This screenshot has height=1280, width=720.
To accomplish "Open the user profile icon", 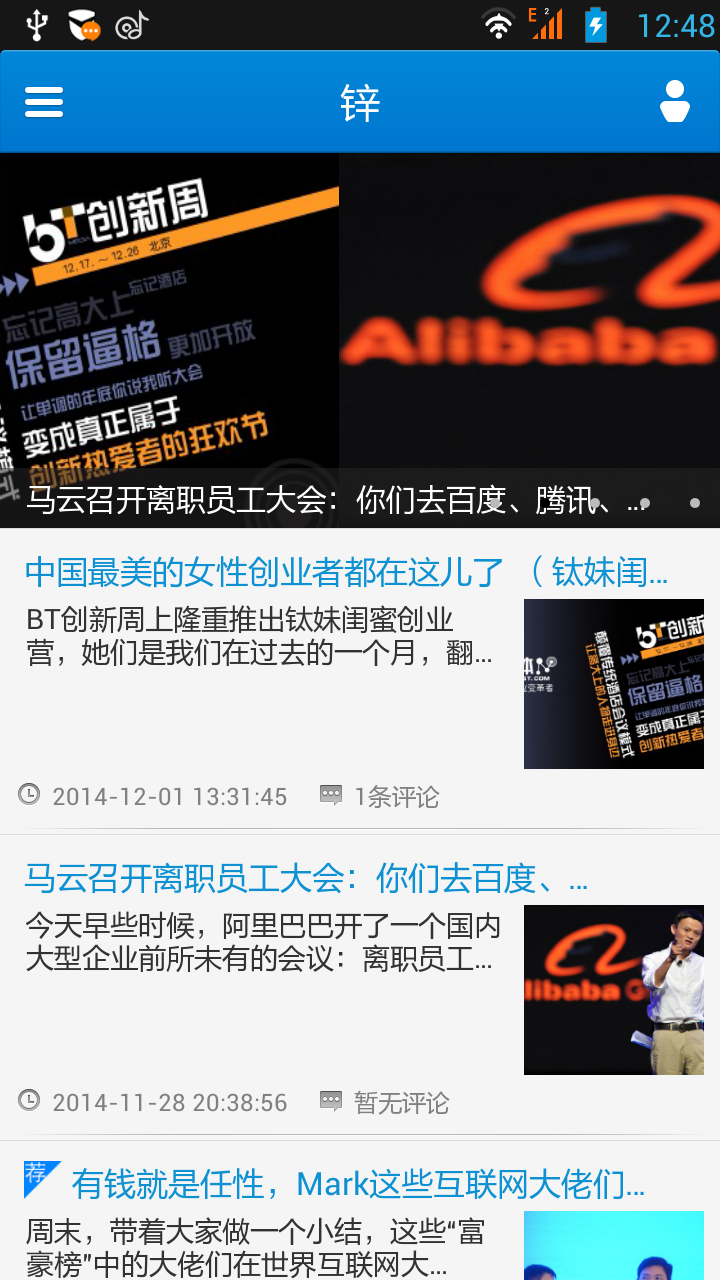I will (x=675, y=102).
